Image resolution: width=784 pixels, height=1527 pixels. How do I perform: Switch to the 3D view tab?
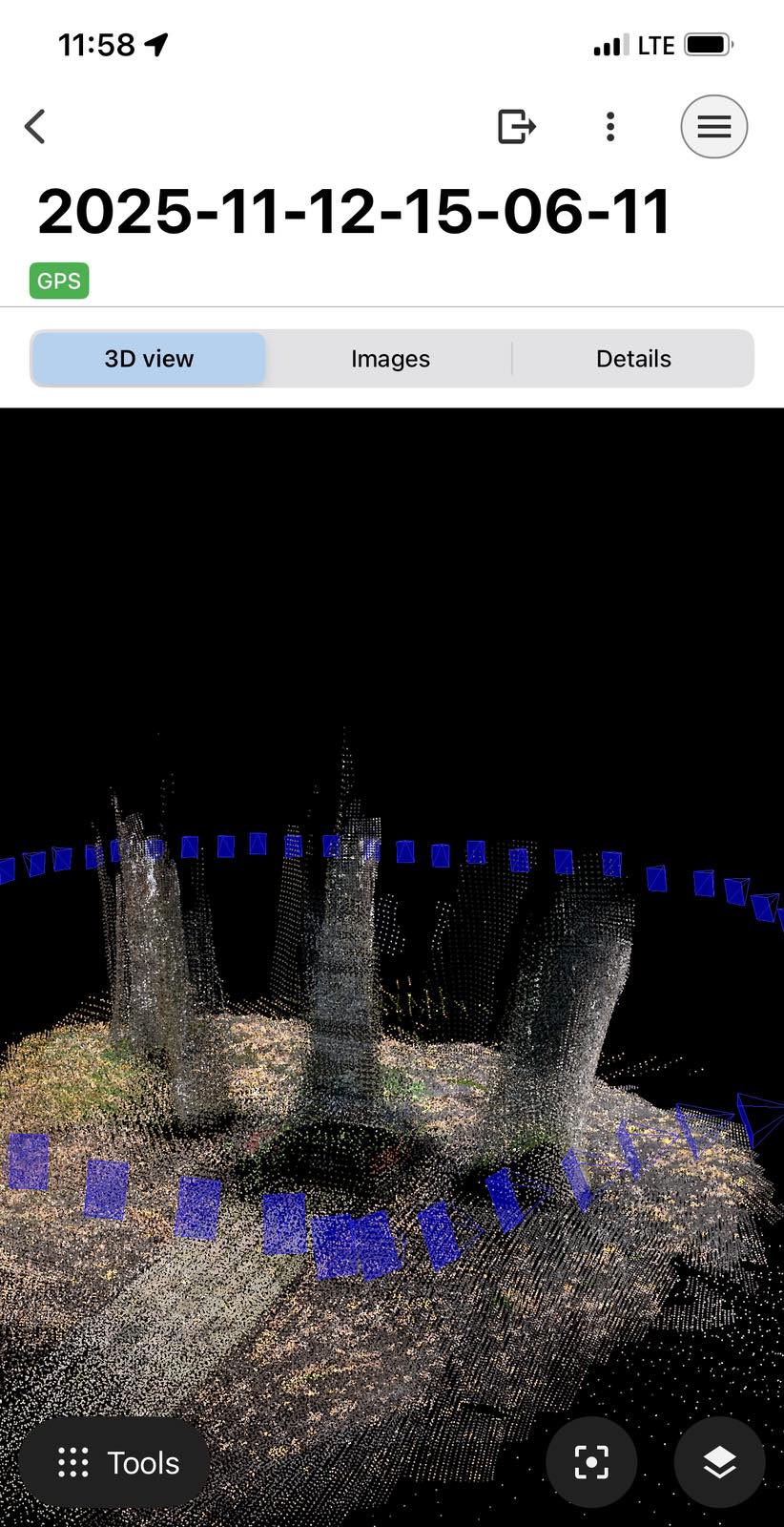(x=149, y=359)
